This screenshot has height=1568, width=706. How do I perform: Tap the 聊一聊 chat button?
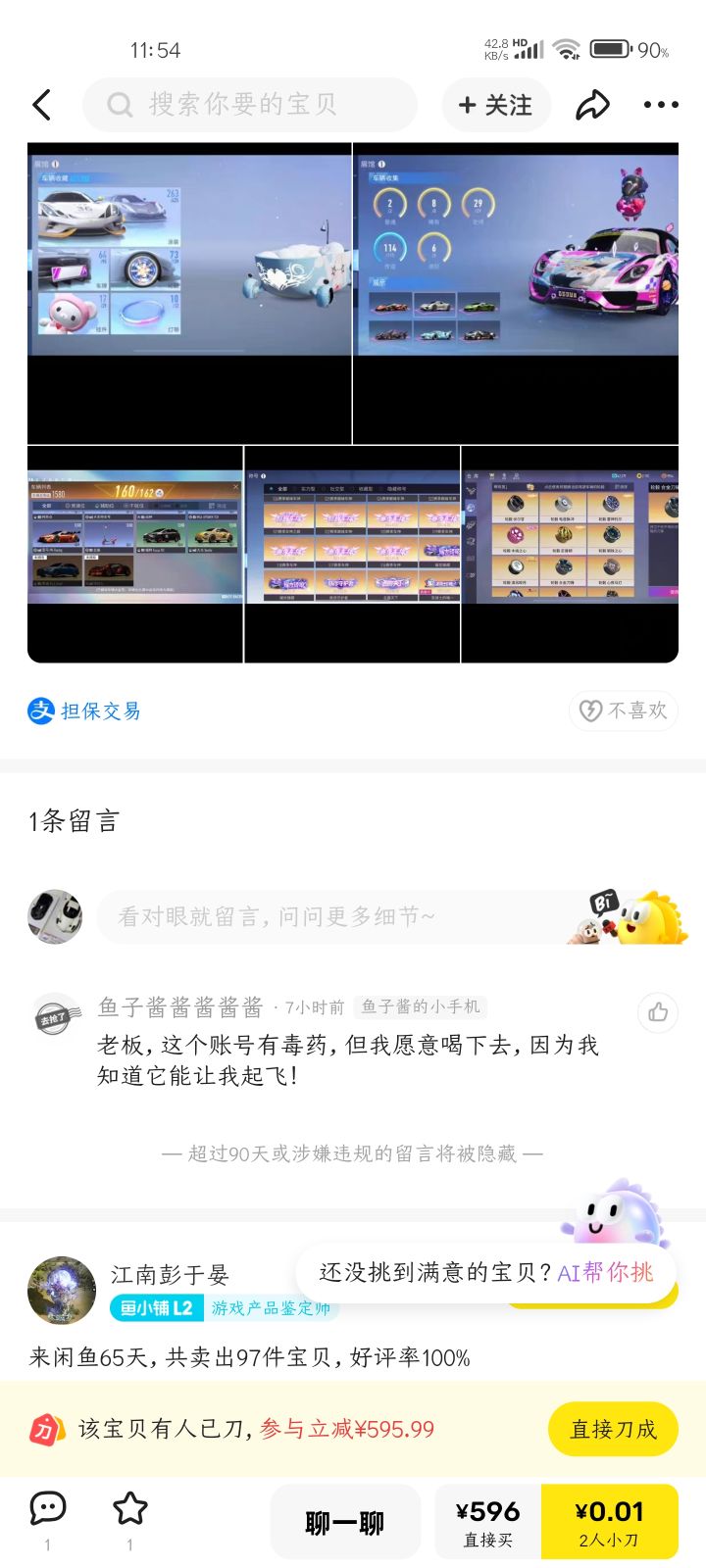(345, 1520)
